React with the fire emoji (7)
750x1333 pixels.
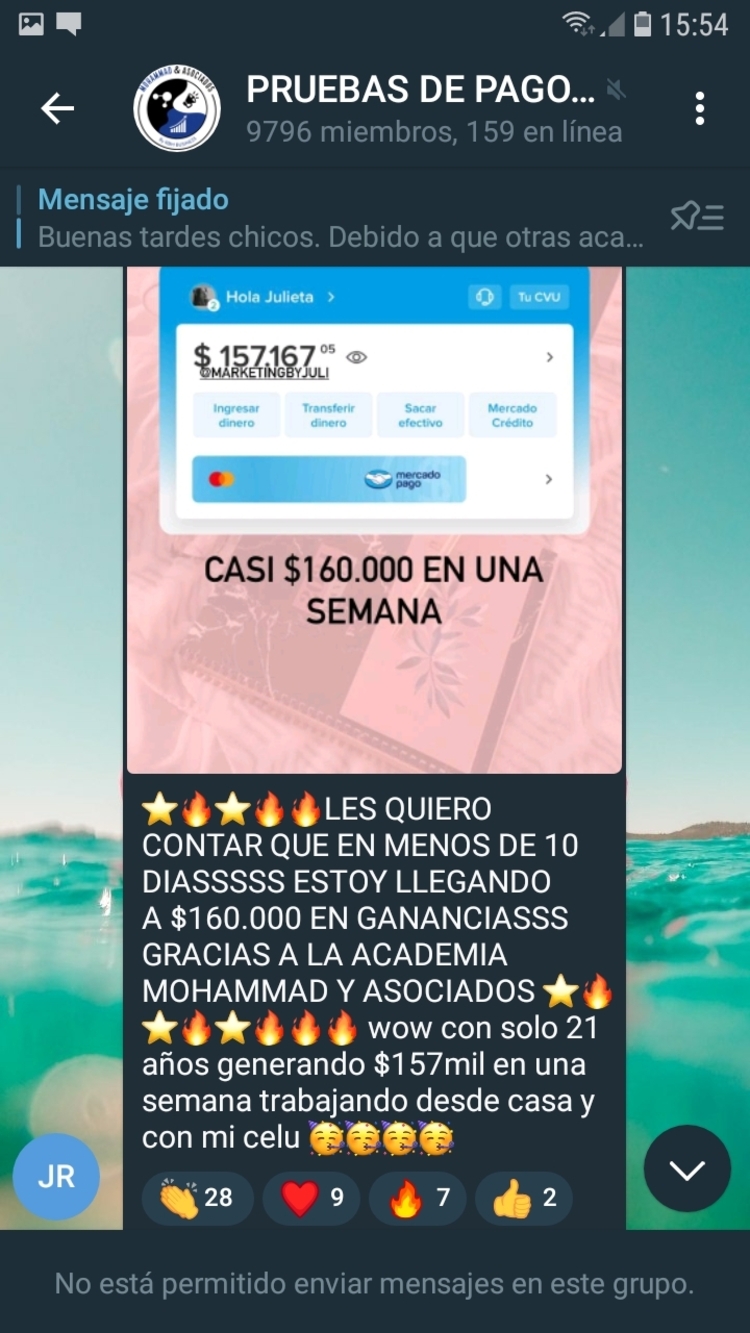[x=418, y=1198]
